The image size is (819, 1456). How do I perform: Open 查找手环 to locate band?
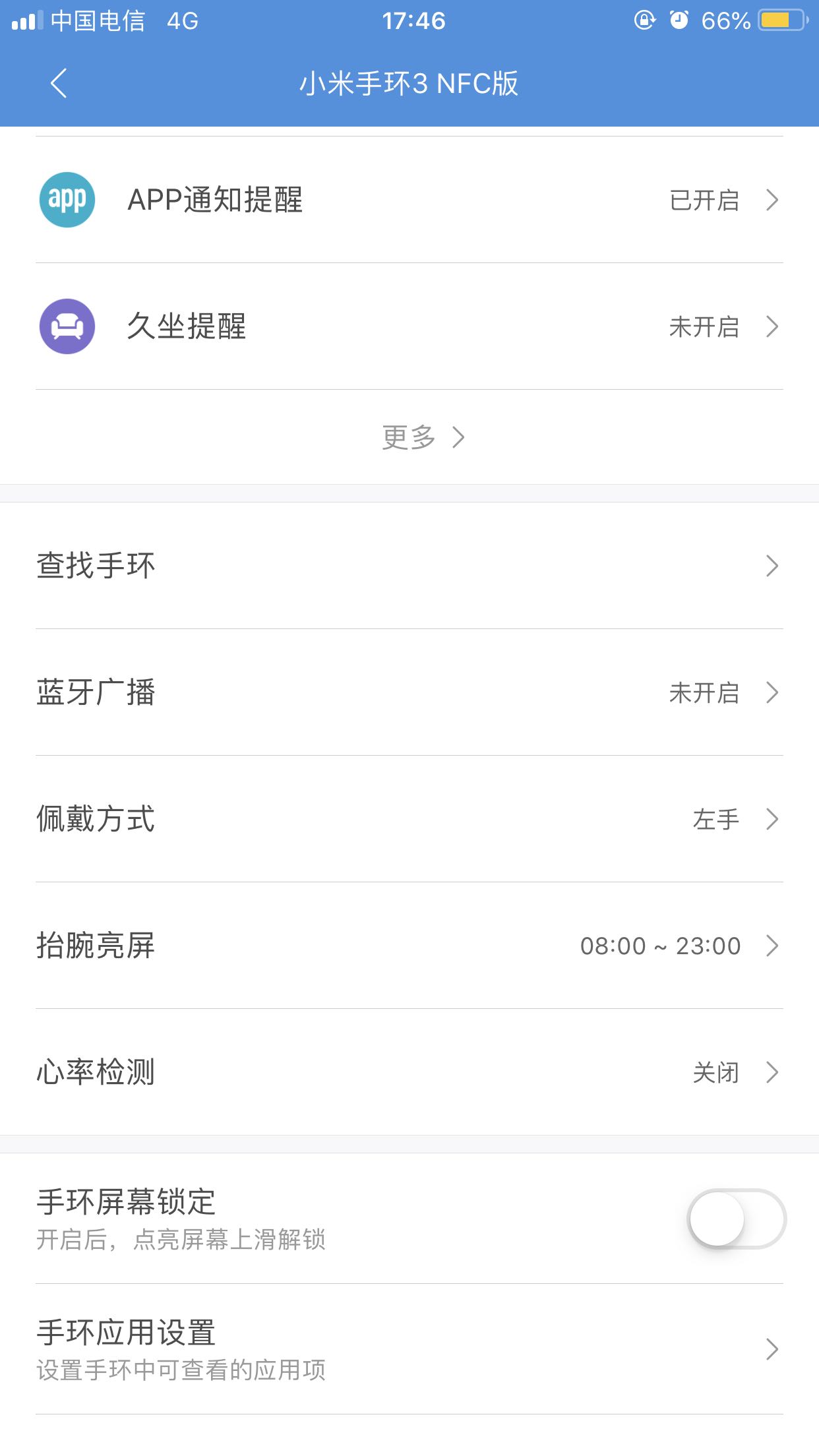(409, 566)
